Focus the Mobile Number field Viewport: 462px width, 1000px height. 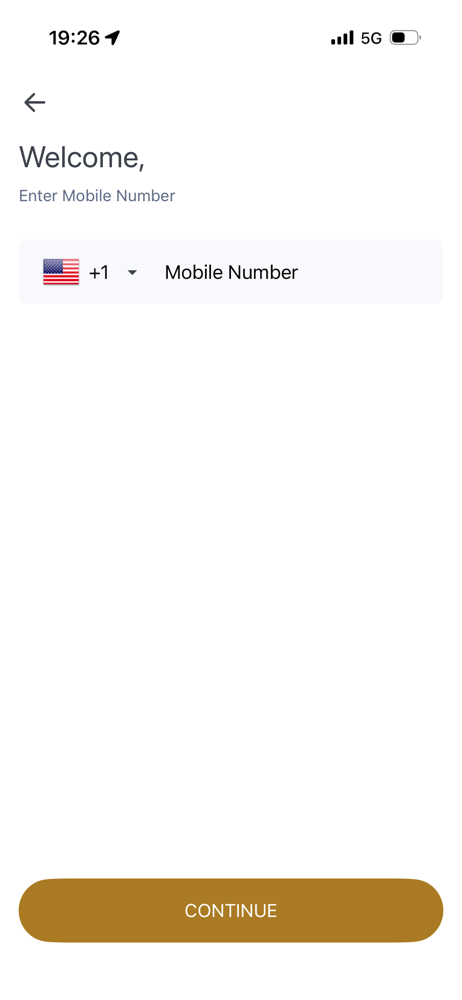(x=298, y=272)
